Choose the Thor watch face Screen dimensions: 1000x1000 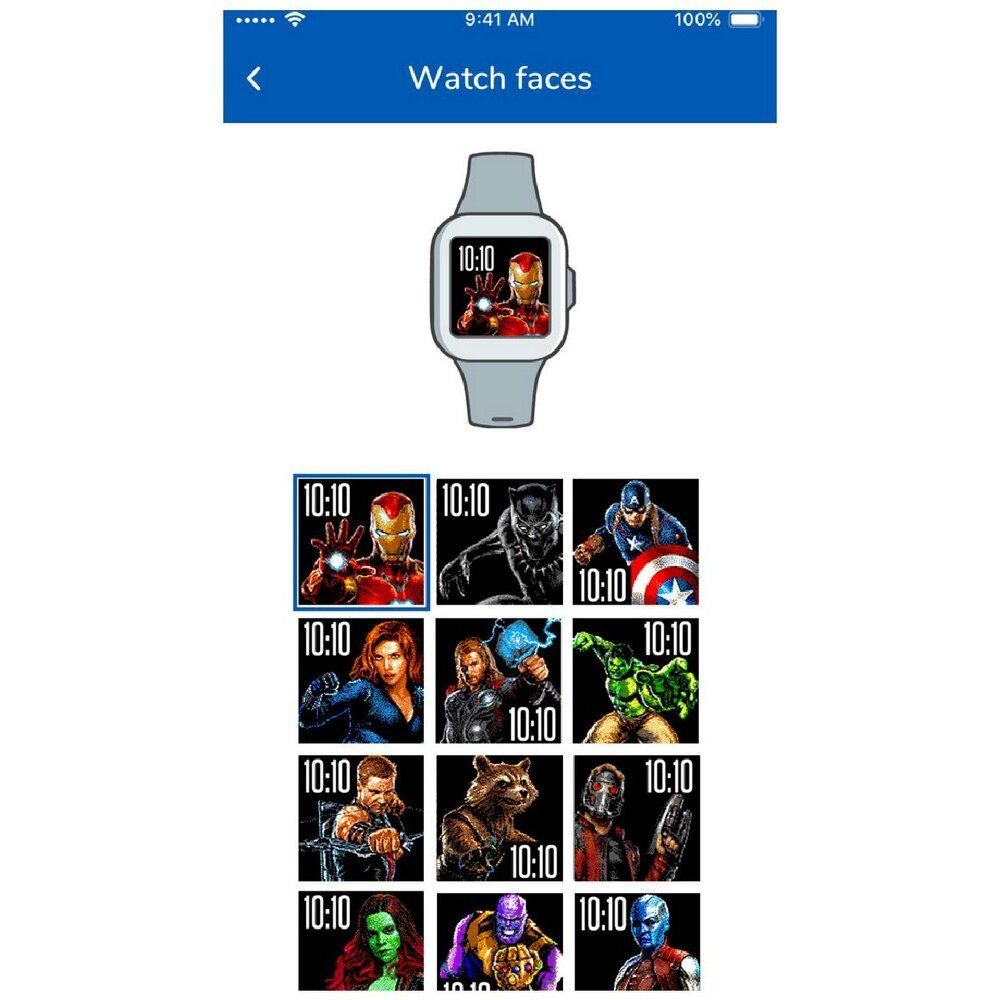pos(499,680)
